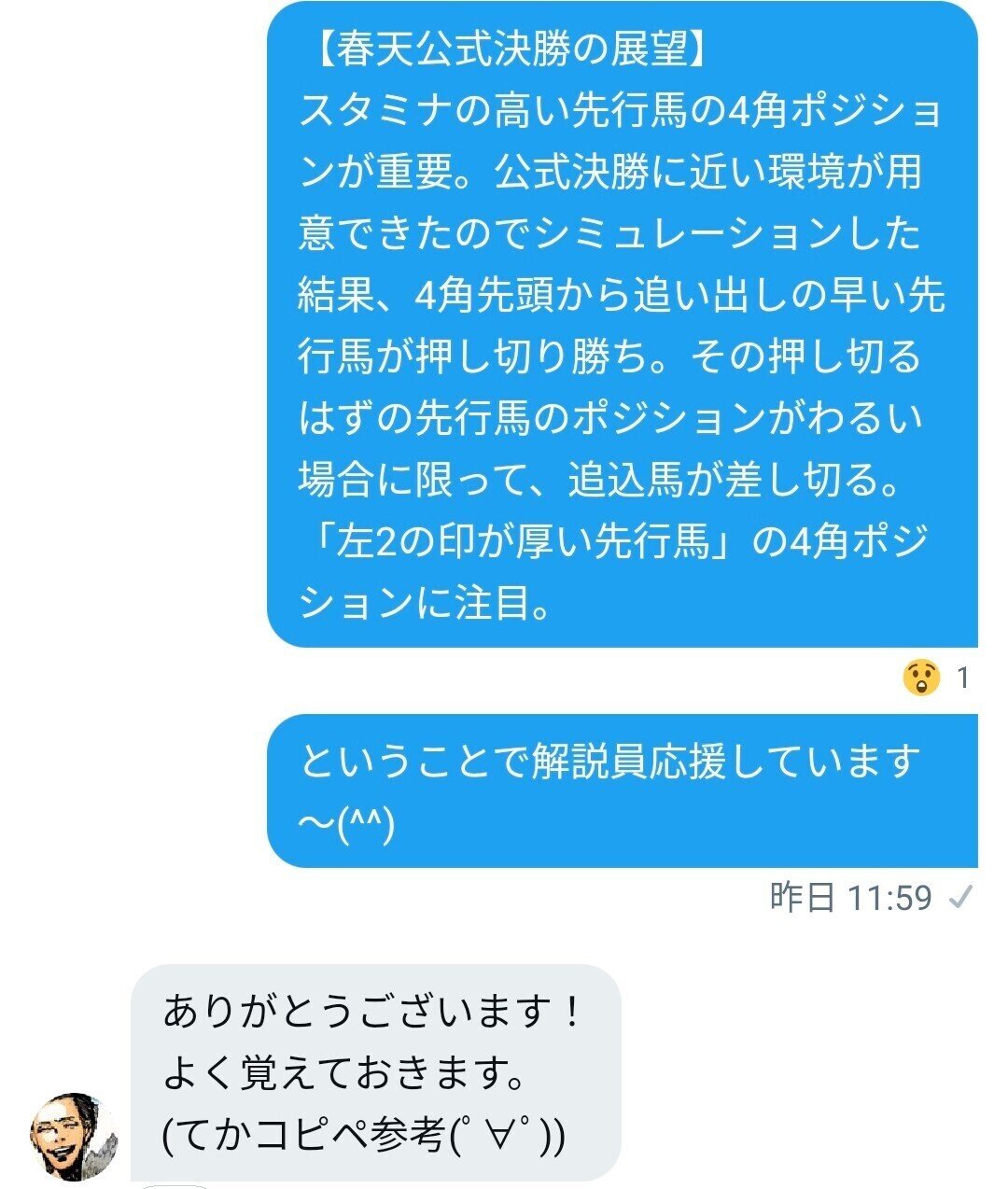1008x1189 pixels.
Task: Open the sender's profile picture
Action: coord(75,1137)
